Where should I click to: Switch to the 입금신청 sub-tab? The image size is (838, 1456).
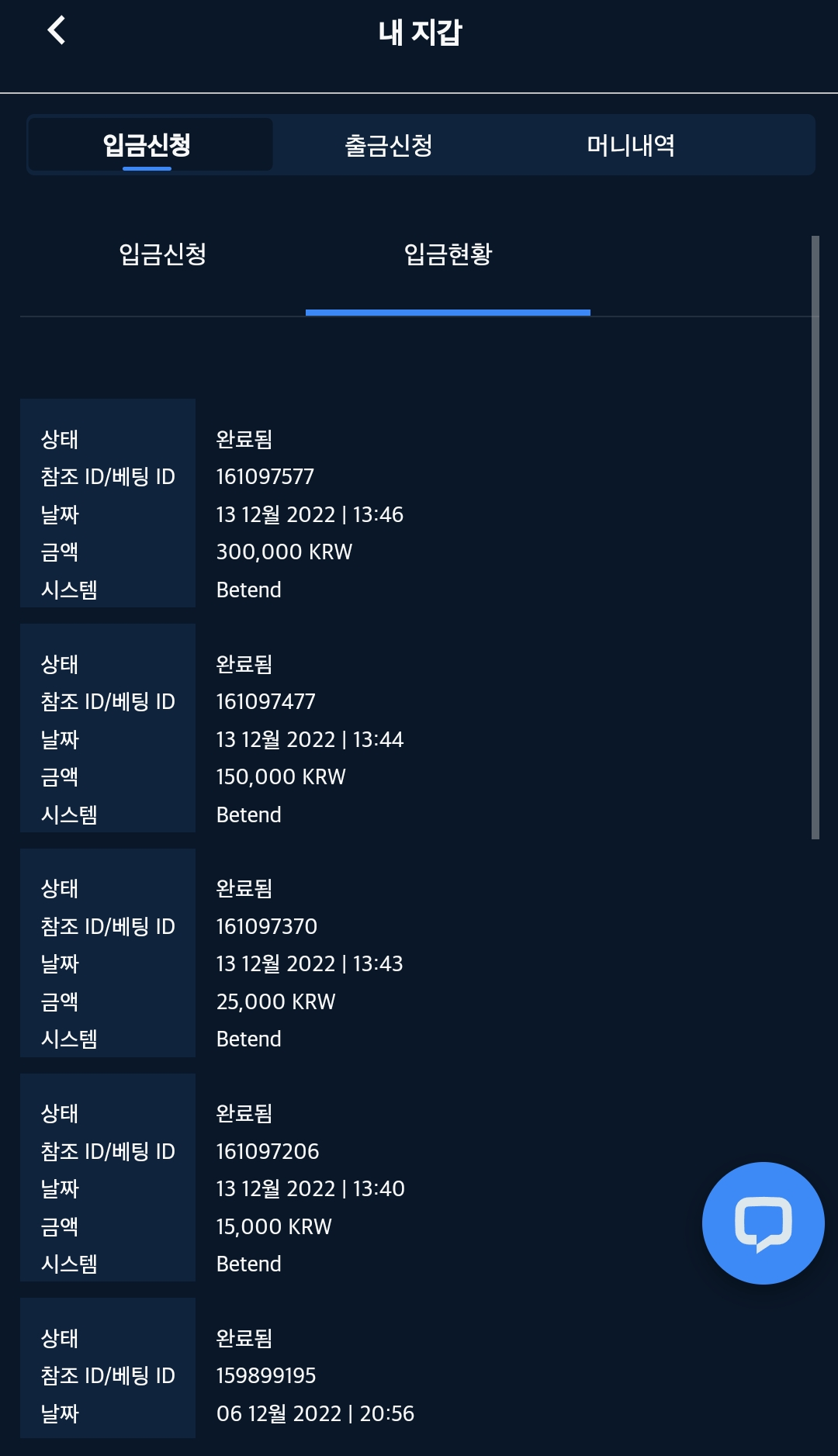(x=163, y=254)
